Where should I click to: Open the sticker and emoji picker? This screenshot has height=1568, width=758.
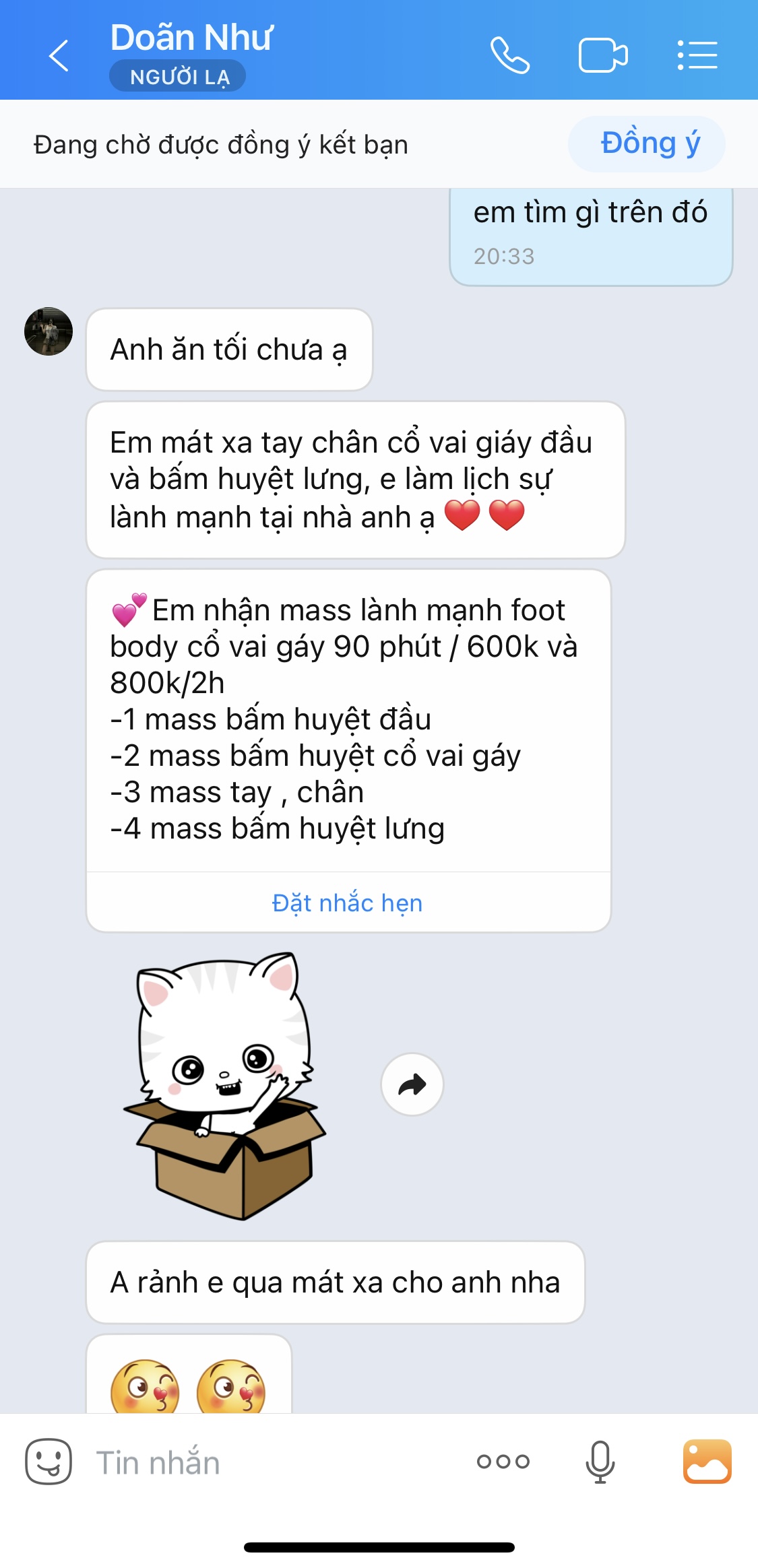tap(49, 1462)
